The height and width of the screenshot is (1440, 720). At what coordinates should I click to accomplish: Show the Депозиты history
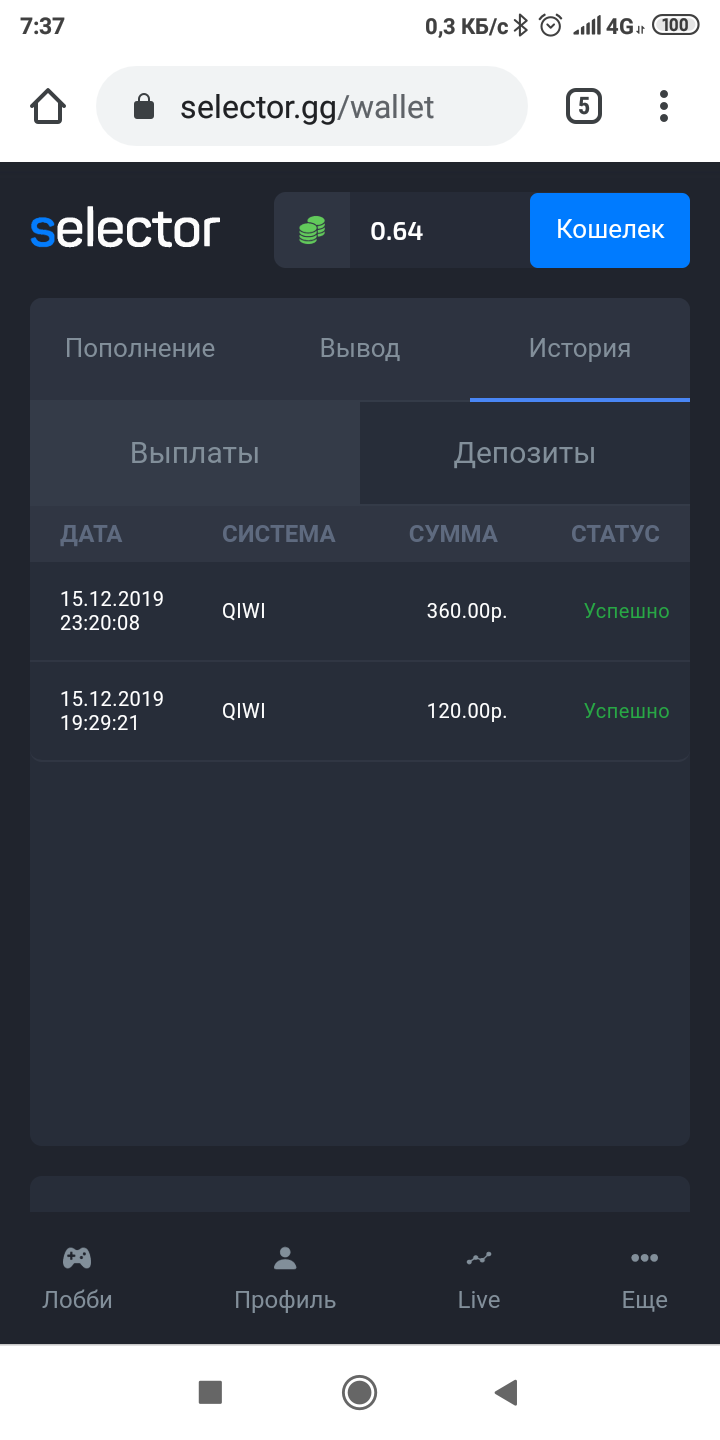click(524, 453)
